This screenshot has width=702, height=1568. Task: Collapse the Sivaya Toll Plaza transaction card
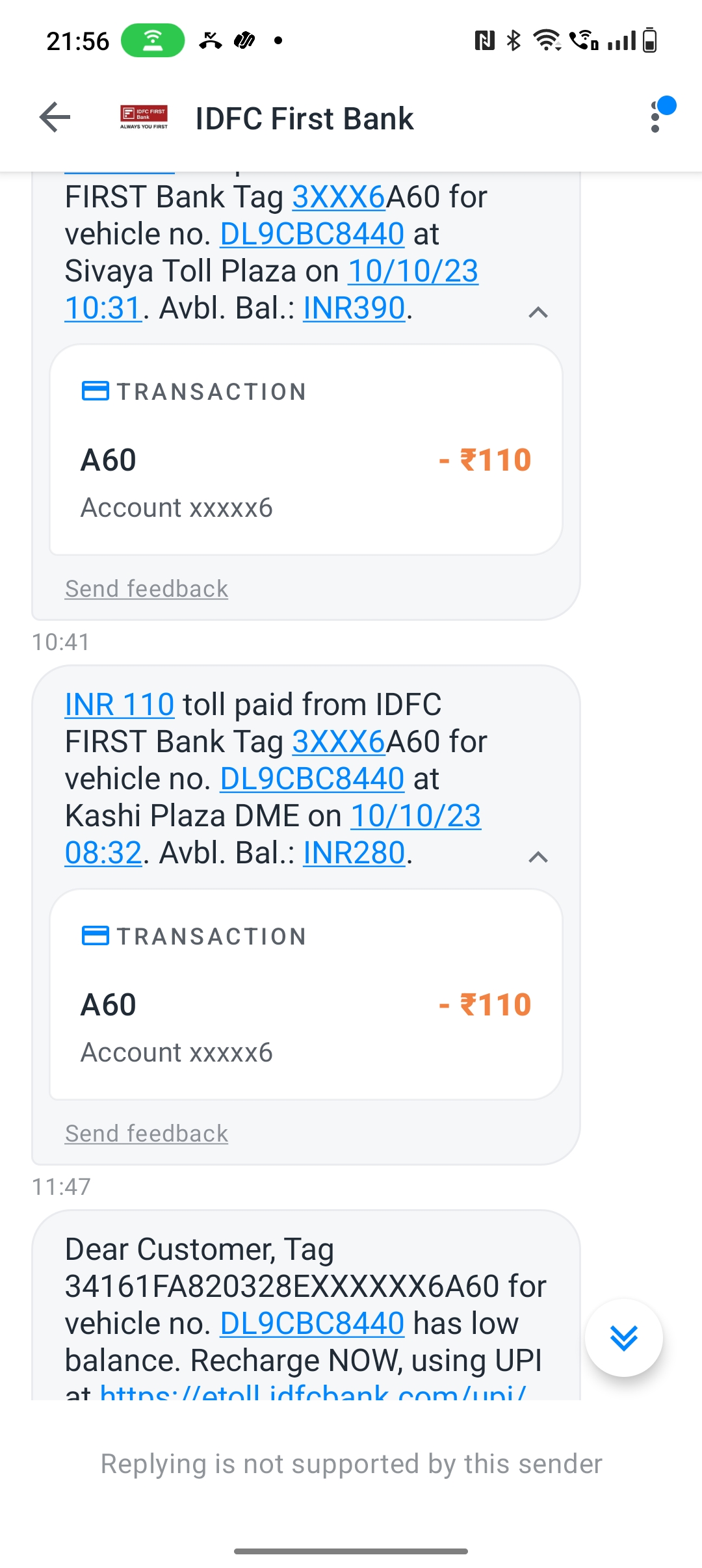(538, 313)
